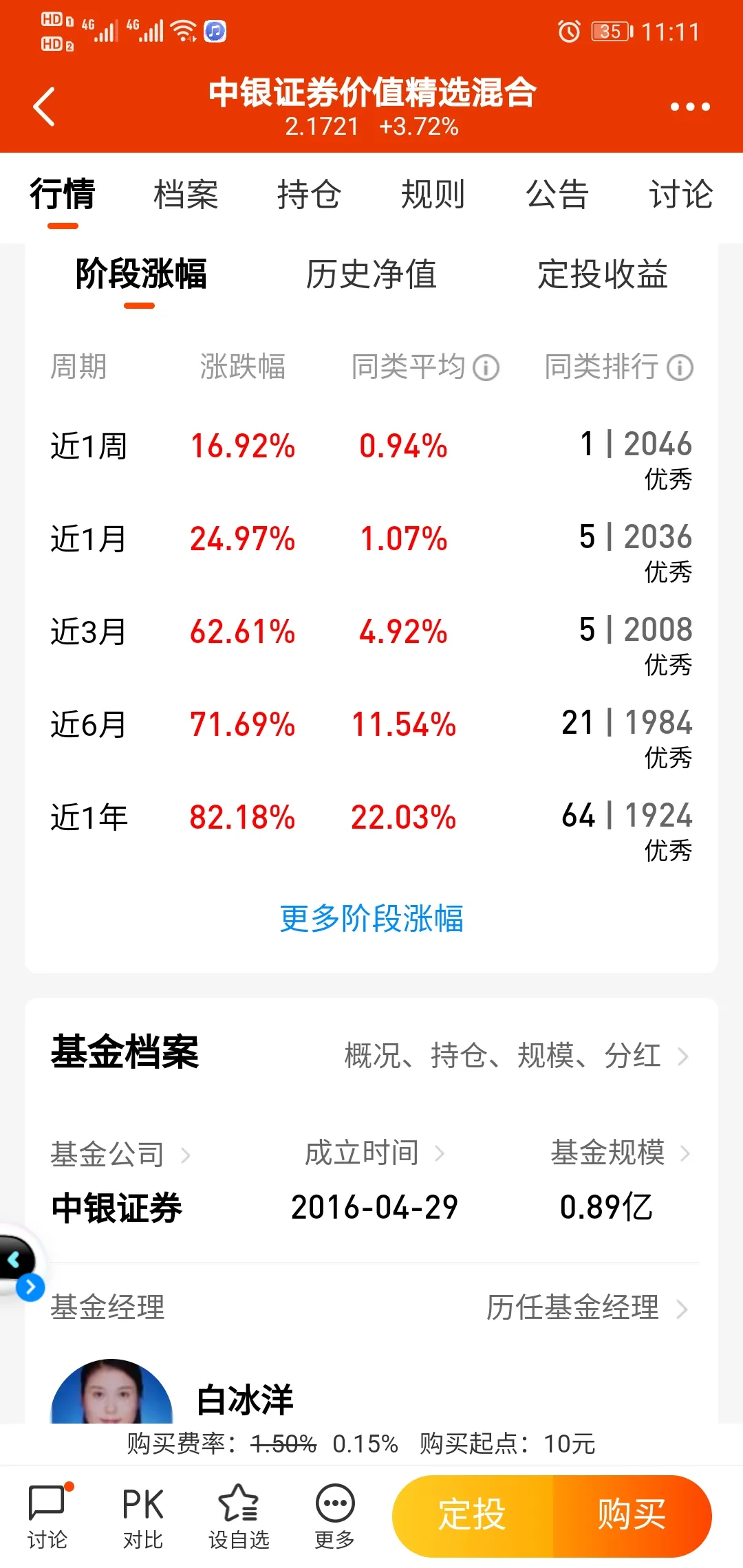The height and width of the screenshot is (1568, 743).
Task: Open PK 对比 comparison
Action: coord(142,1516)
